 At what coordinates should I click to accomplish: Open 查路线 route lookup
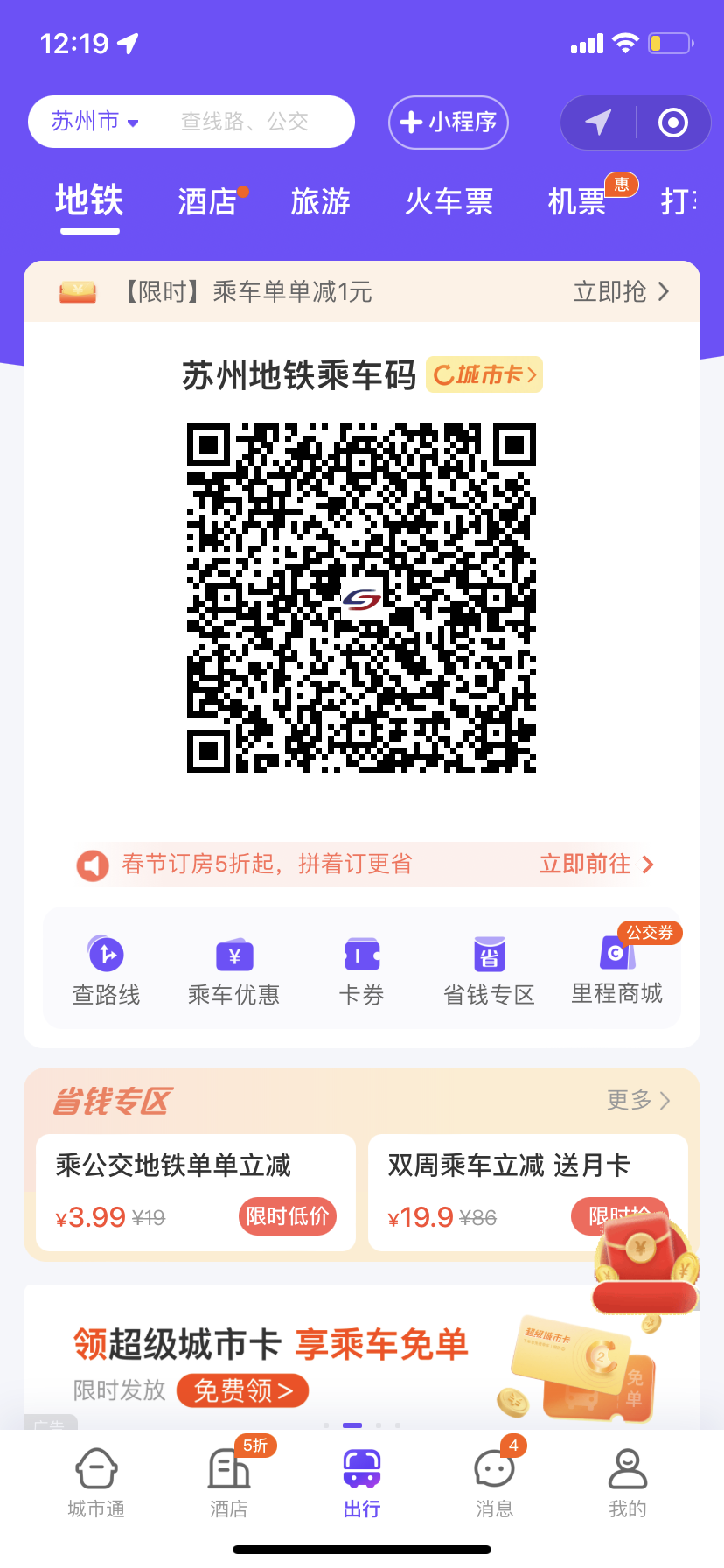(x=106, y=971)
